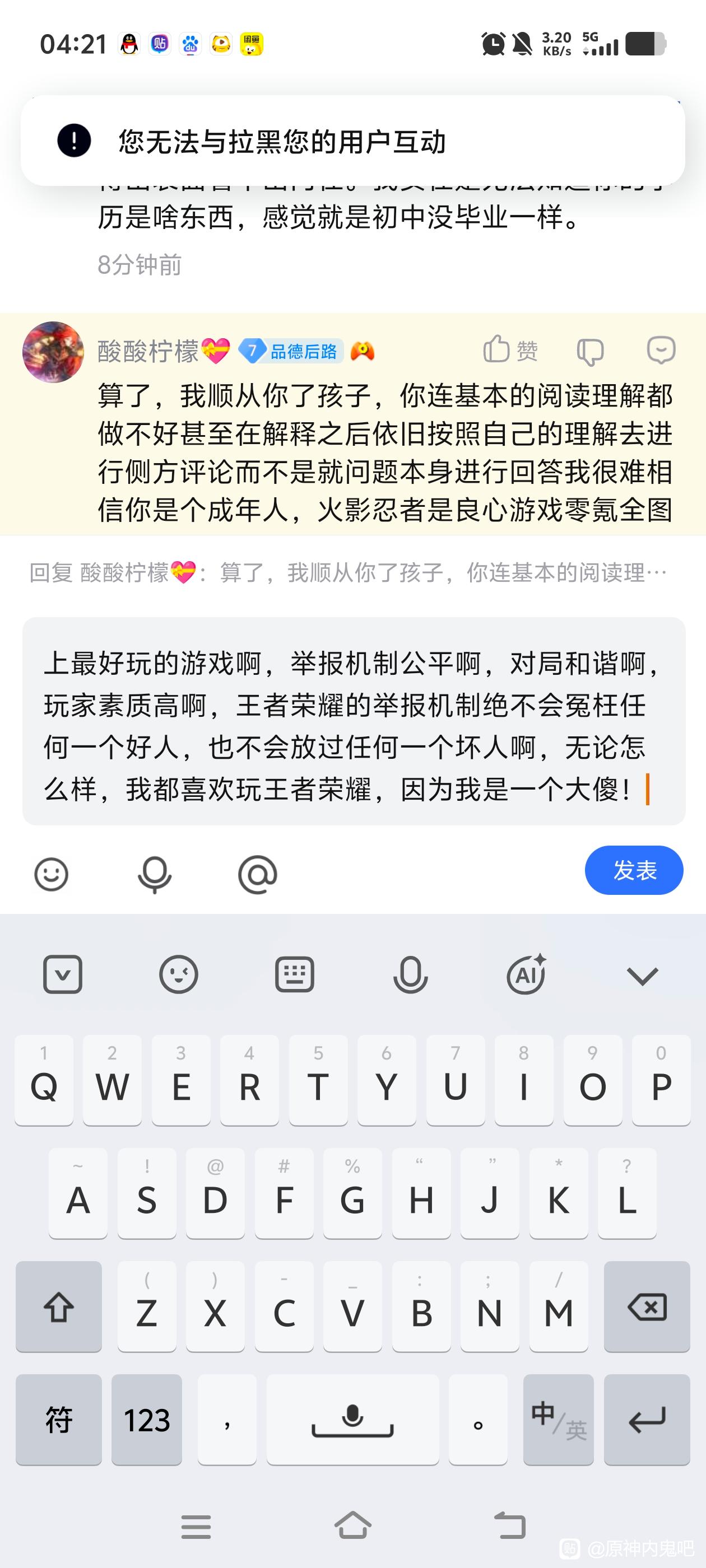The height and width of the screenshot is (1568, 706).
Task: Collapse the keyboard with the down chevron
Action: 642,976
